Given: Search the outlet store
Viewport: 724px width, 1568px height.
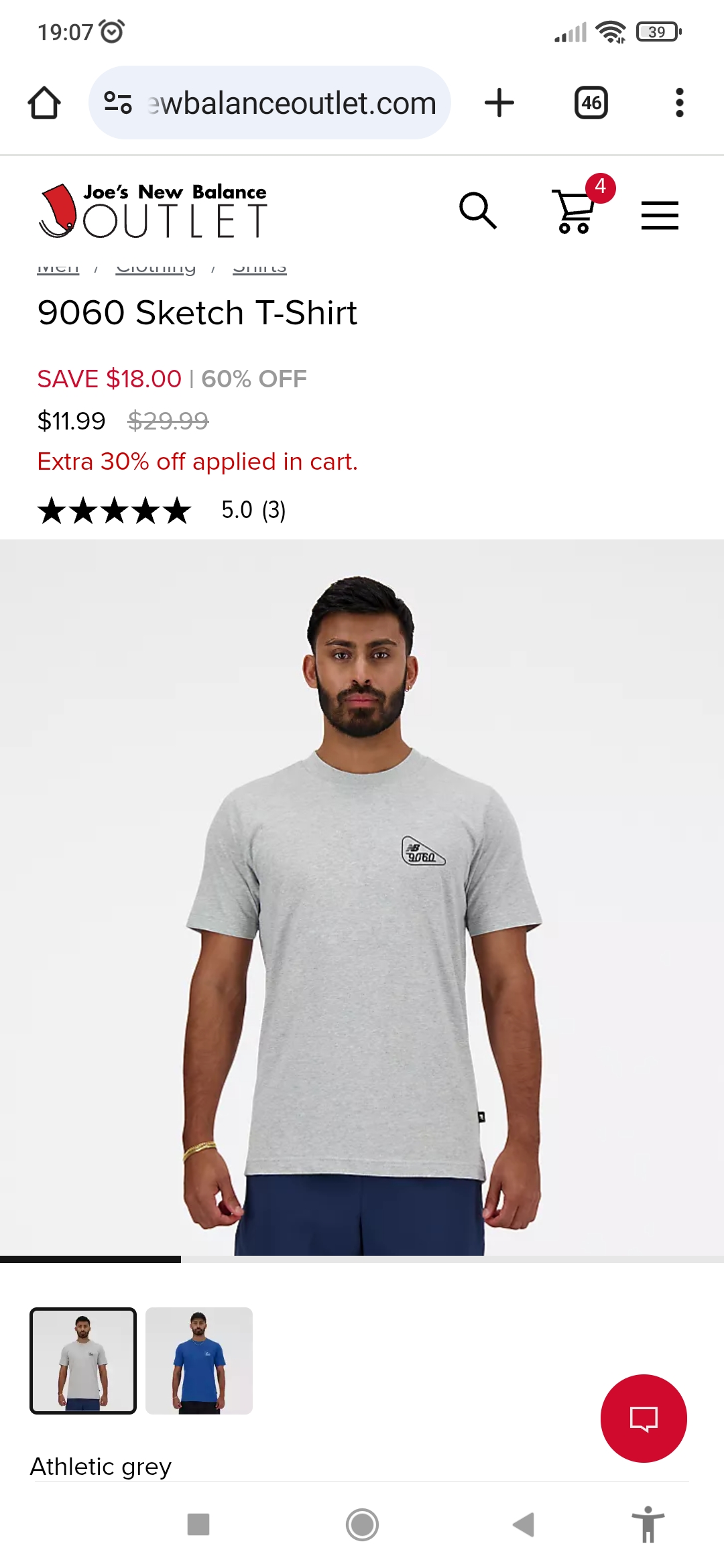Looking at the screenshot, I should coord(477,211).
